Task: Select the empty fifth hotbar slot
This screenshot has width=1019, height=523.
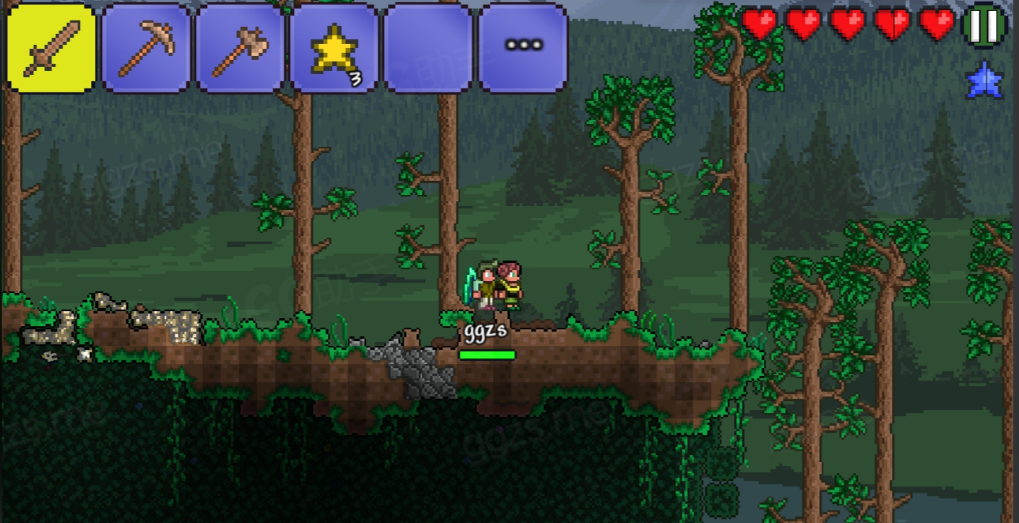Action: click(428, 47)
